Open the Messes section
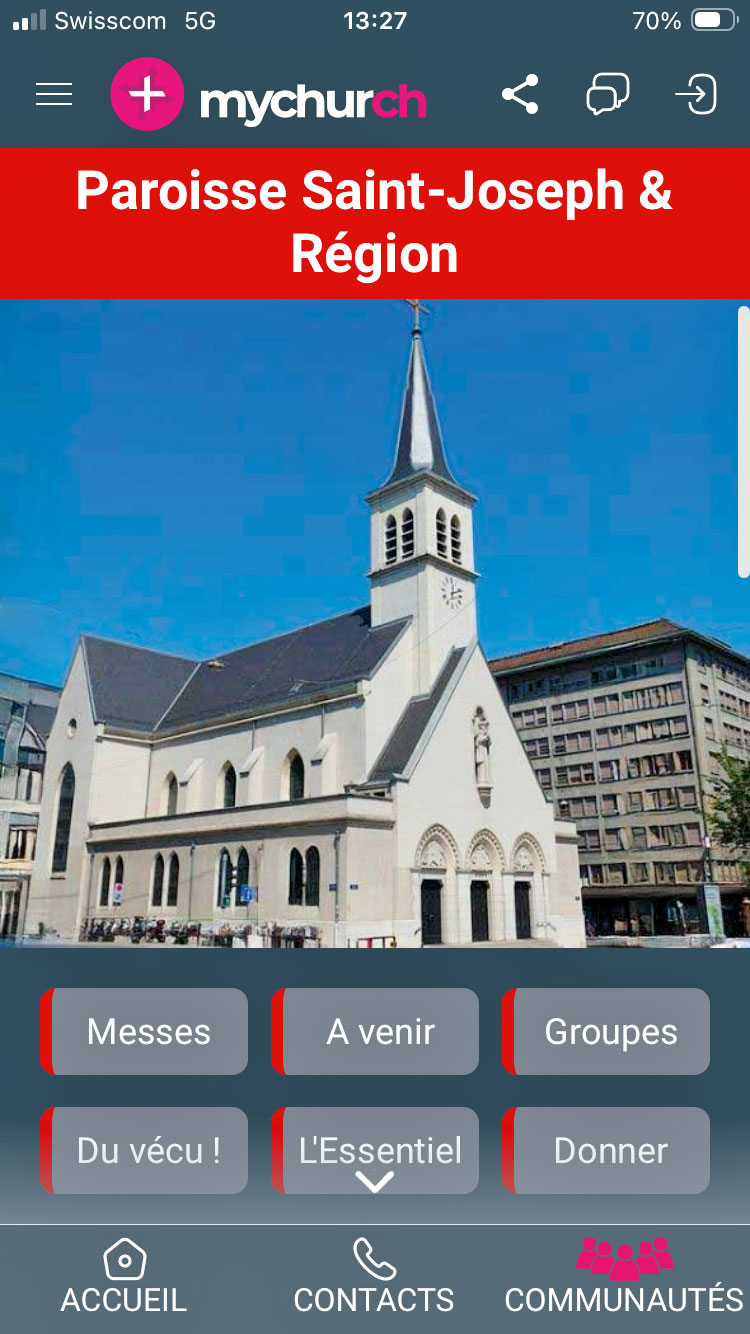The width and height of the screenshot is (750, 1334). pos(145,1032)
